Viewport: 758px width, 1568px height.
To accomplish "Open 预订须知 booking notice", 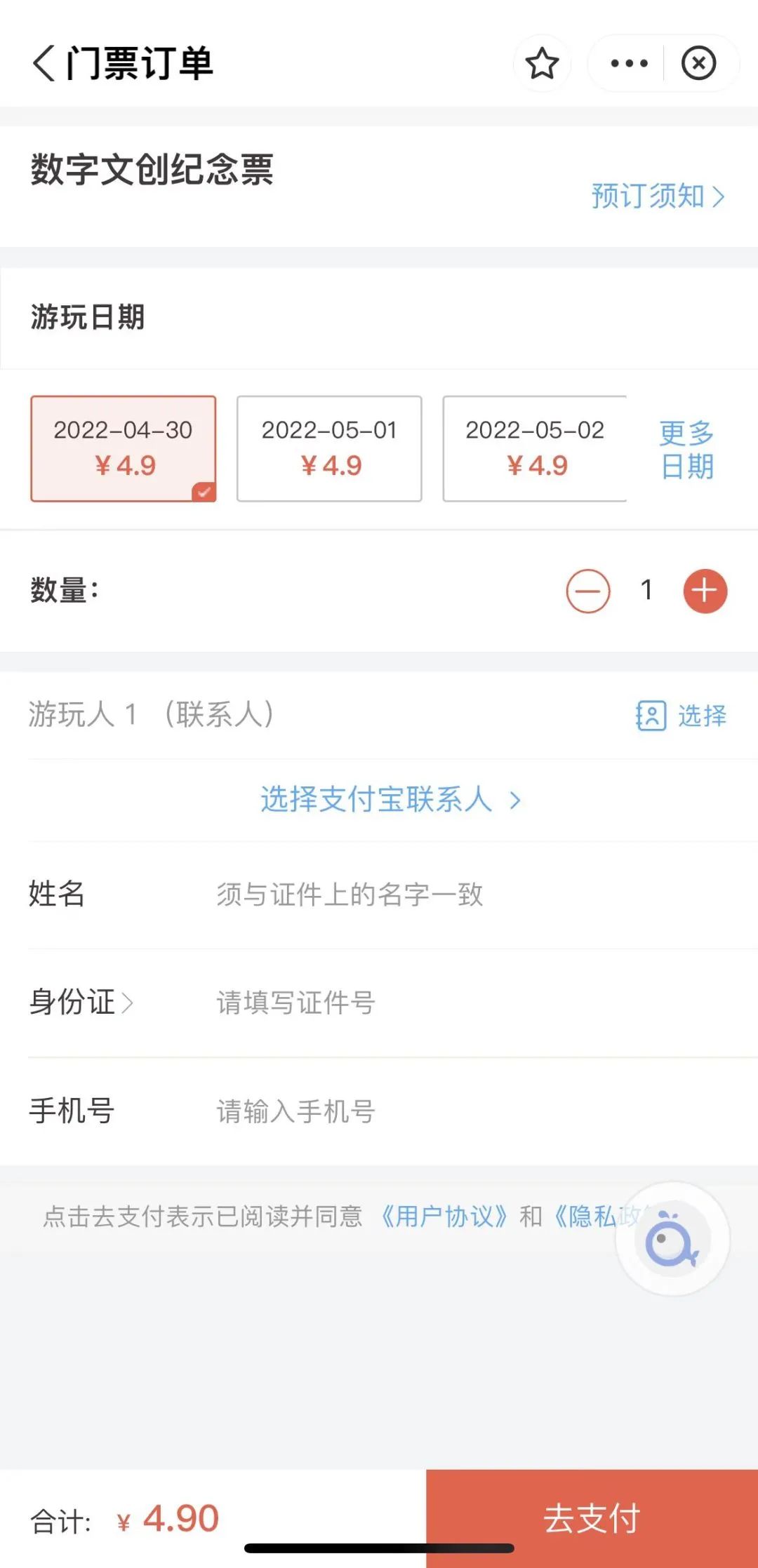I will point(658,196).
